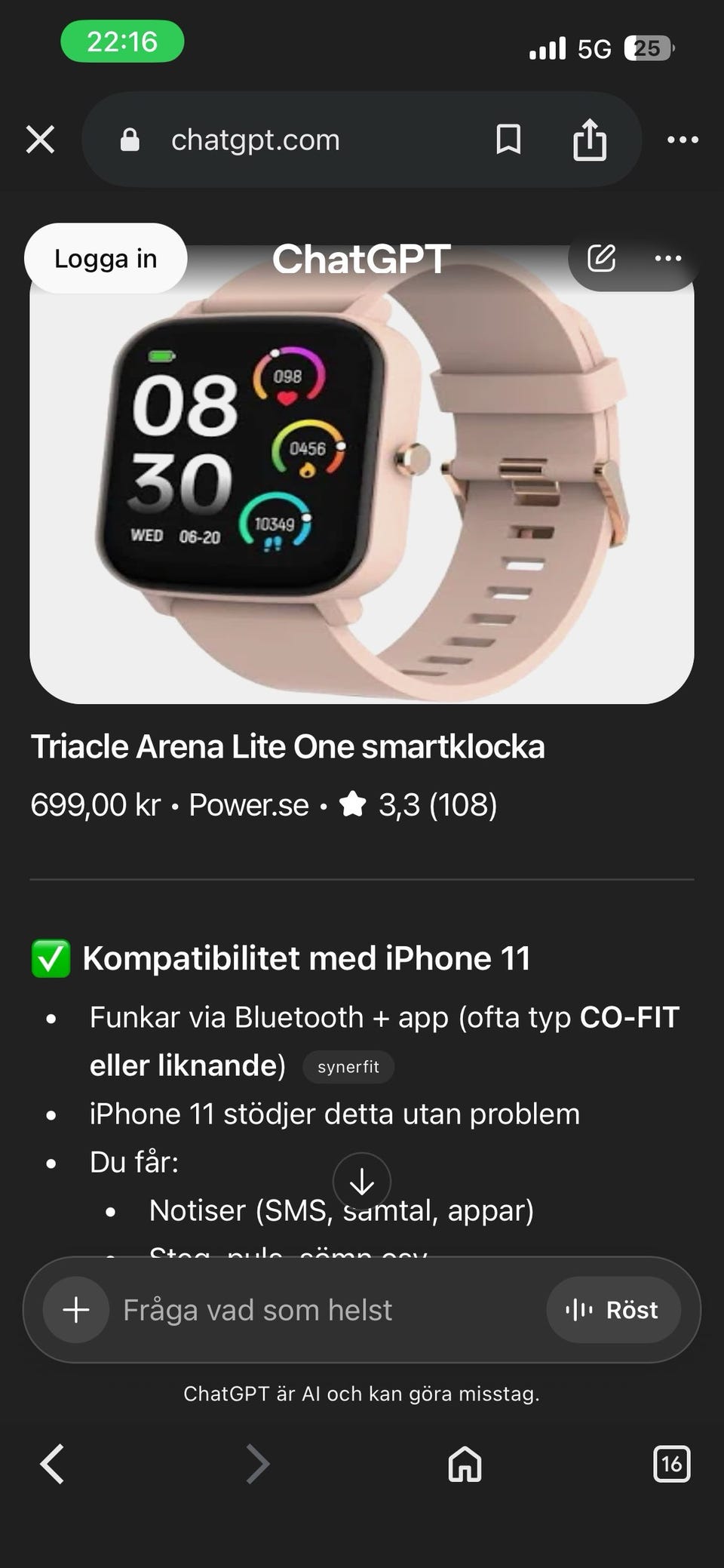Add an attachment with the plus button
This screenshot has height=1568, width=724.
(x=76, y=1310)
